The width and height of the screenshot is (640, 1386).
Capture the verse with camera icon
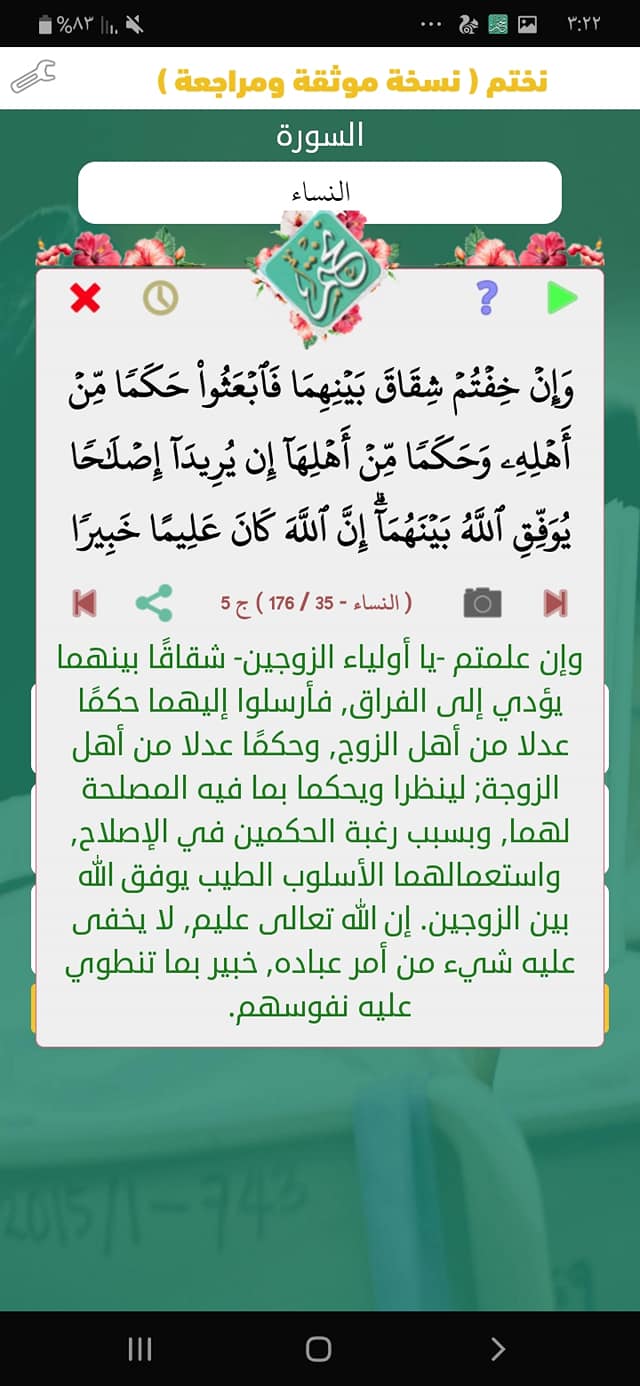point(482,602)
